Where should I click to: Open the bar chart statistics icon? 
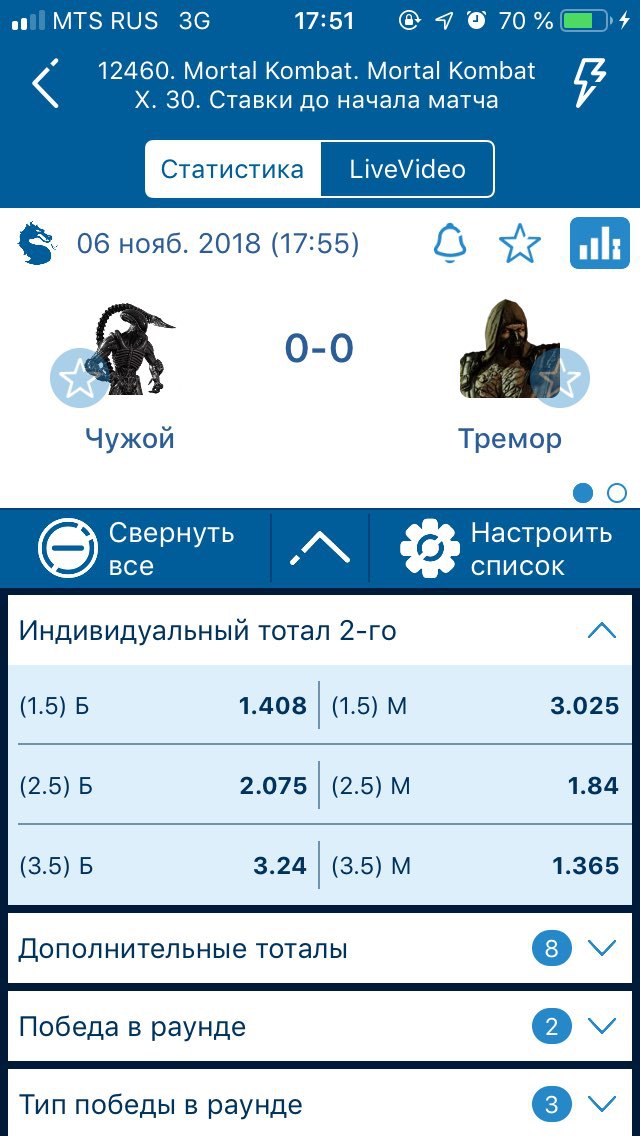(599, 243)
